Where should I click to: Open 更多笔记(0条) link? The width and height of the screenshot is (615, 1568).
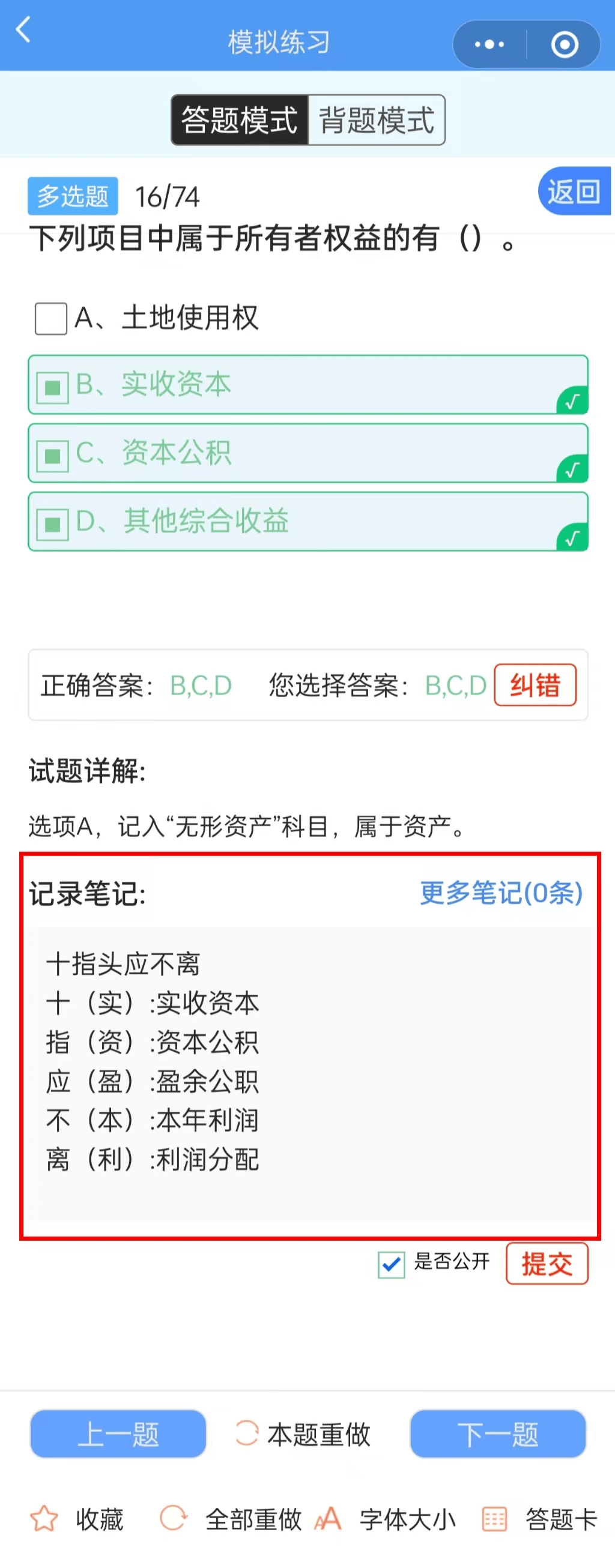pyautogui.click(x=500, y=893)
